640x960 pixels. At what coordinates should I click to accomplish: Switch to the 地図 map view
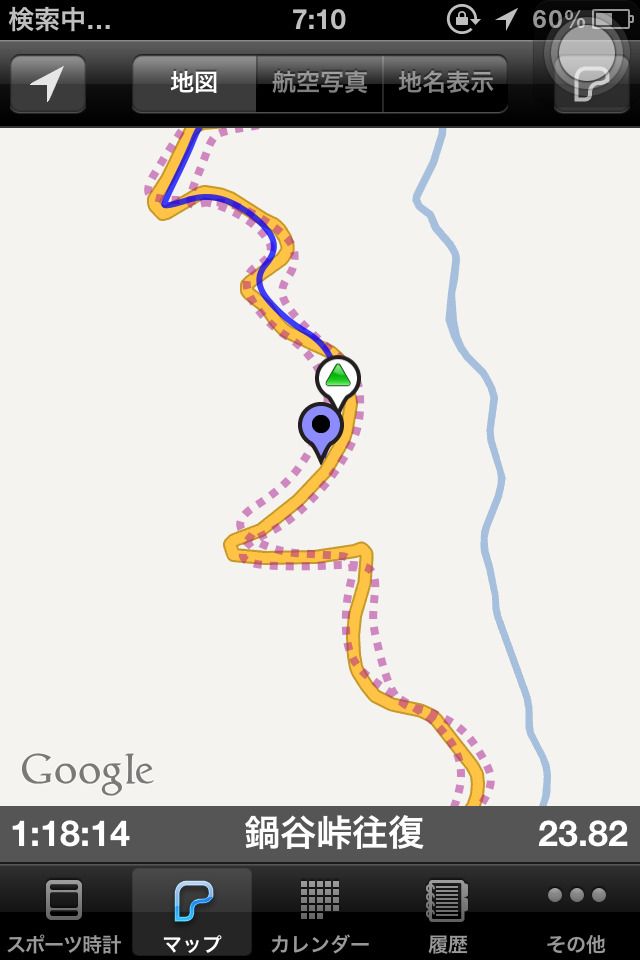pos(194,83)
